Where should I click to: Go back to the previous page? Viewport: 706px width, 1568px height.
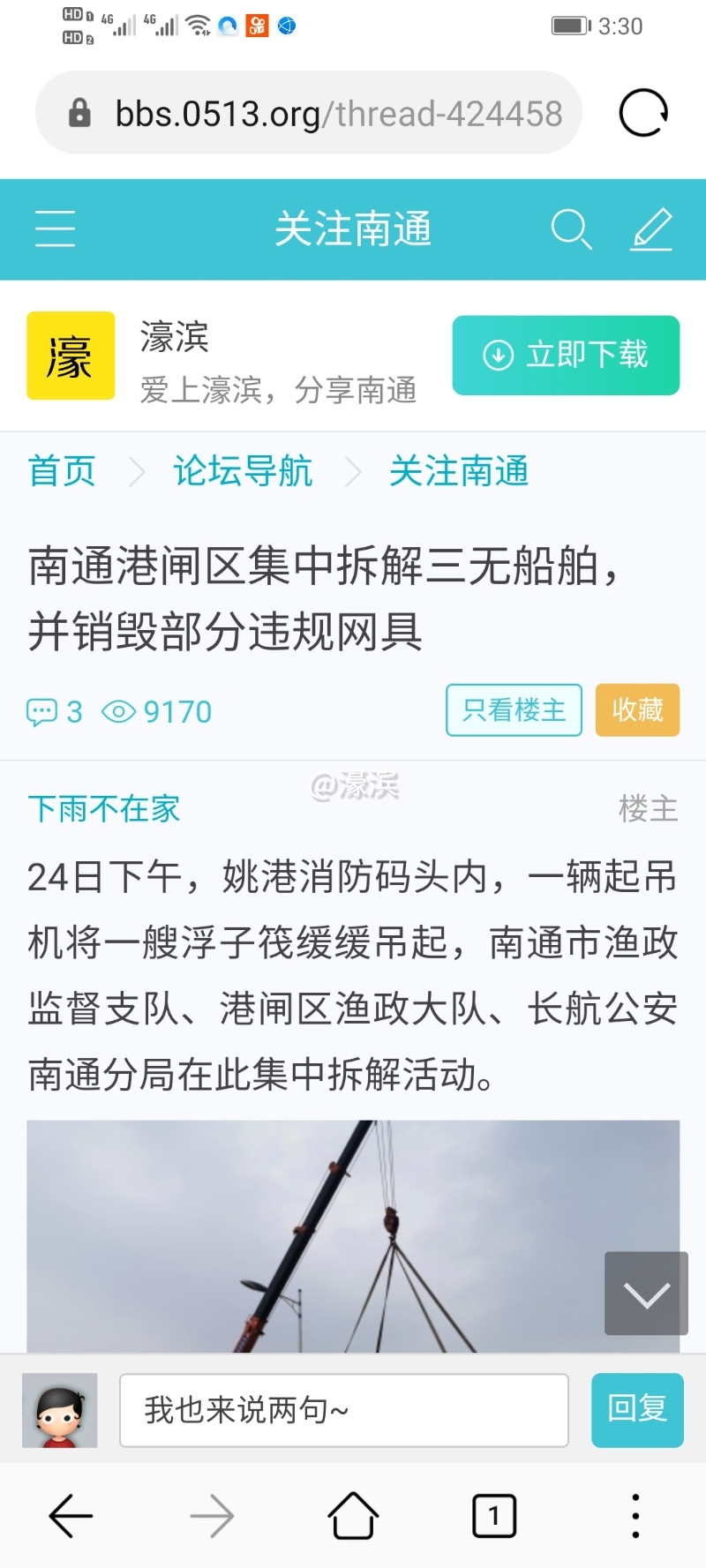[71, 1516]
